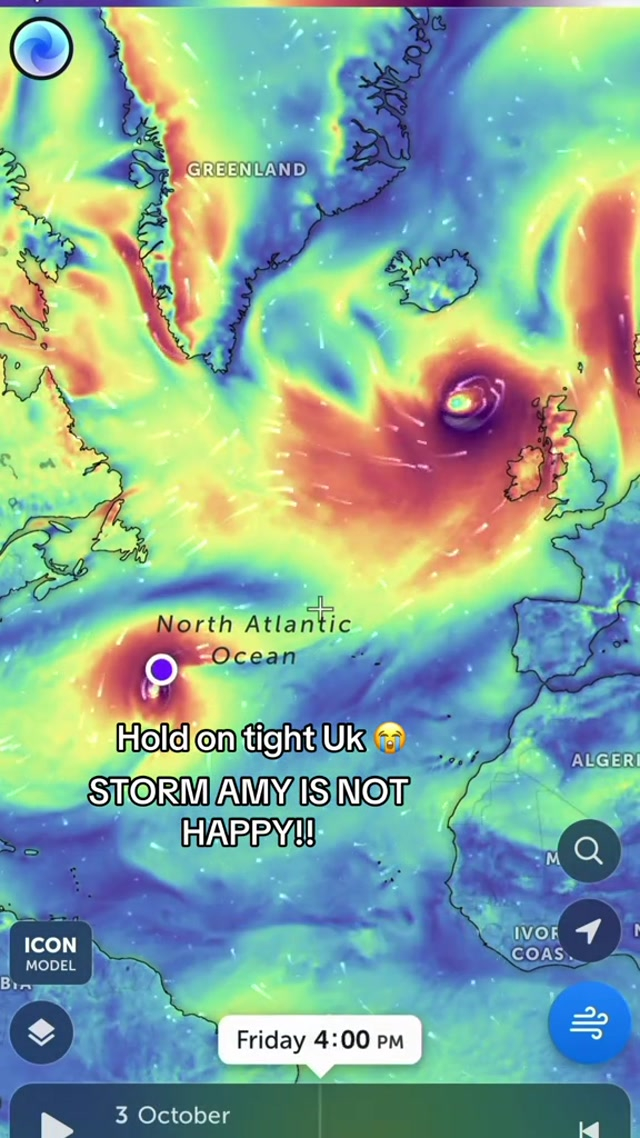Select the purple storm marker
This screenshot has width=640, height=1138.
(x=161, y=669)
